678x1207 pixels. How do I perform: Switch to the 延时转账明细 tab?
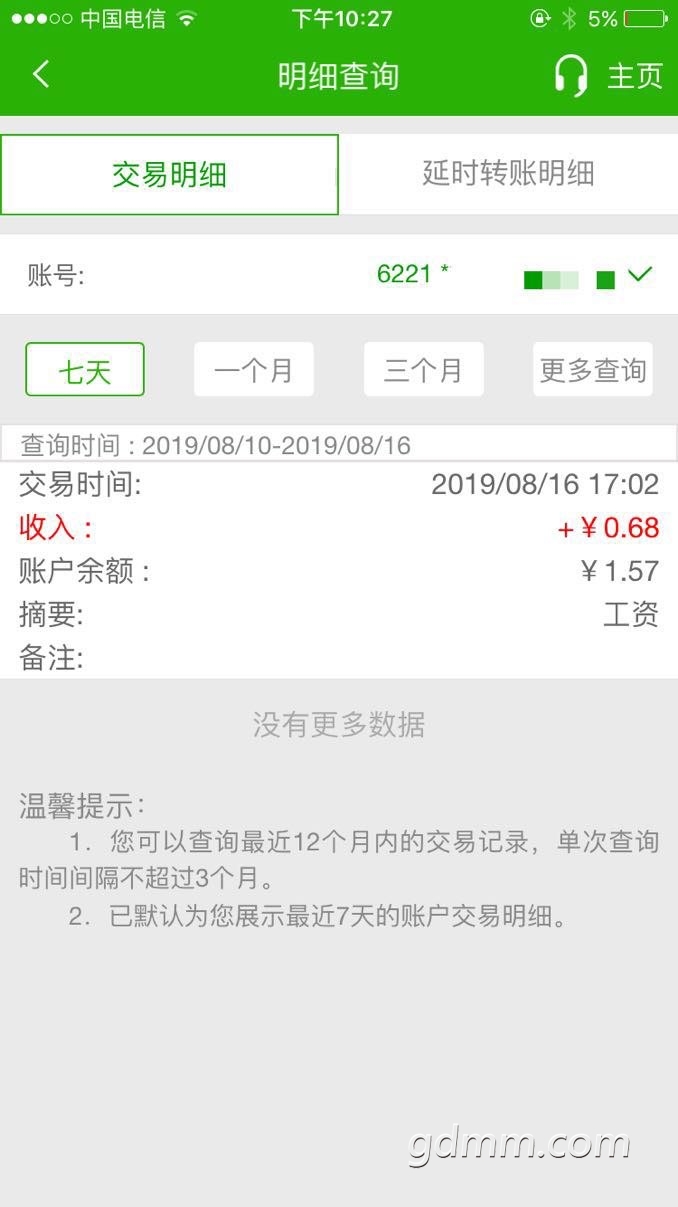tap(508, 174)
